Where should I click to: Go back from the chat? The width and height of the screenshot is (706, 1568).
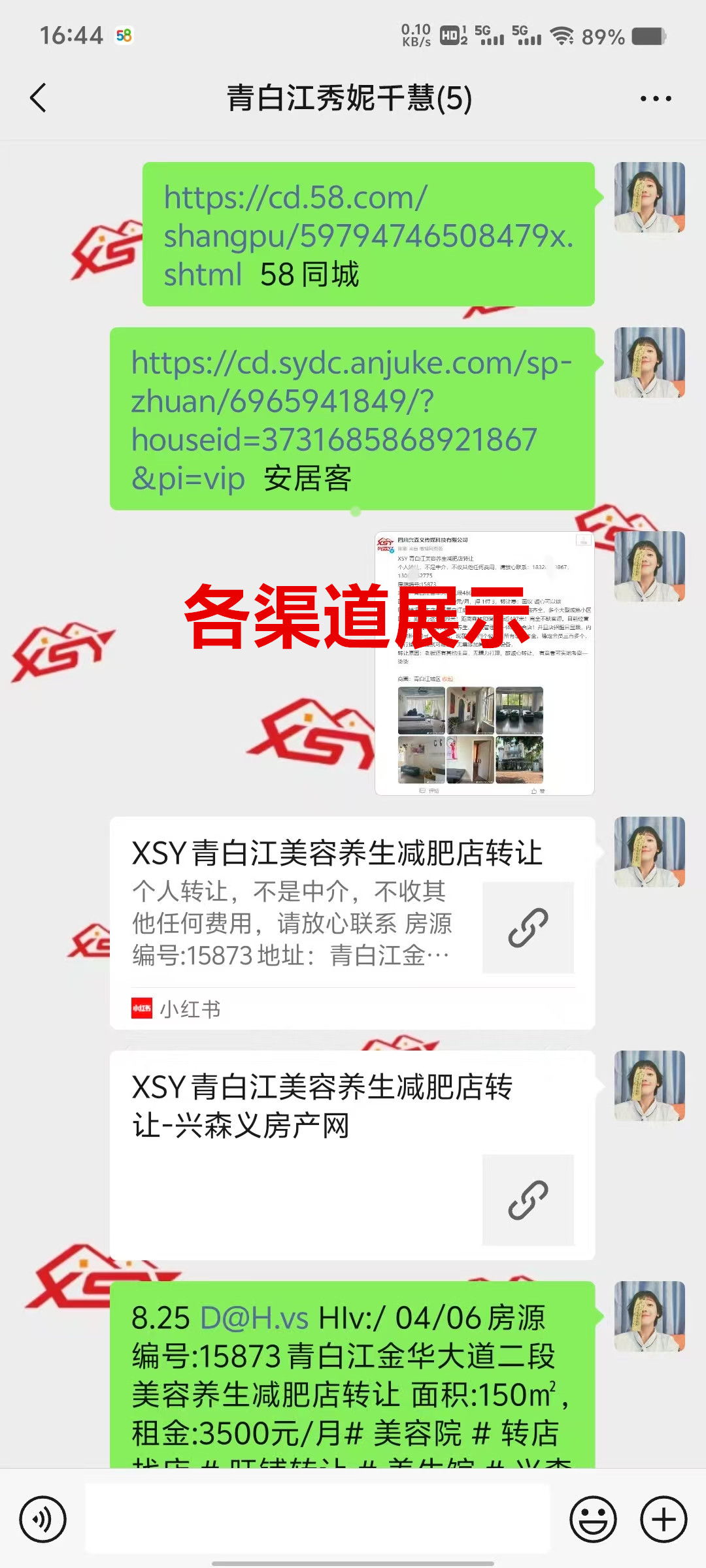[x=39, y=98]
